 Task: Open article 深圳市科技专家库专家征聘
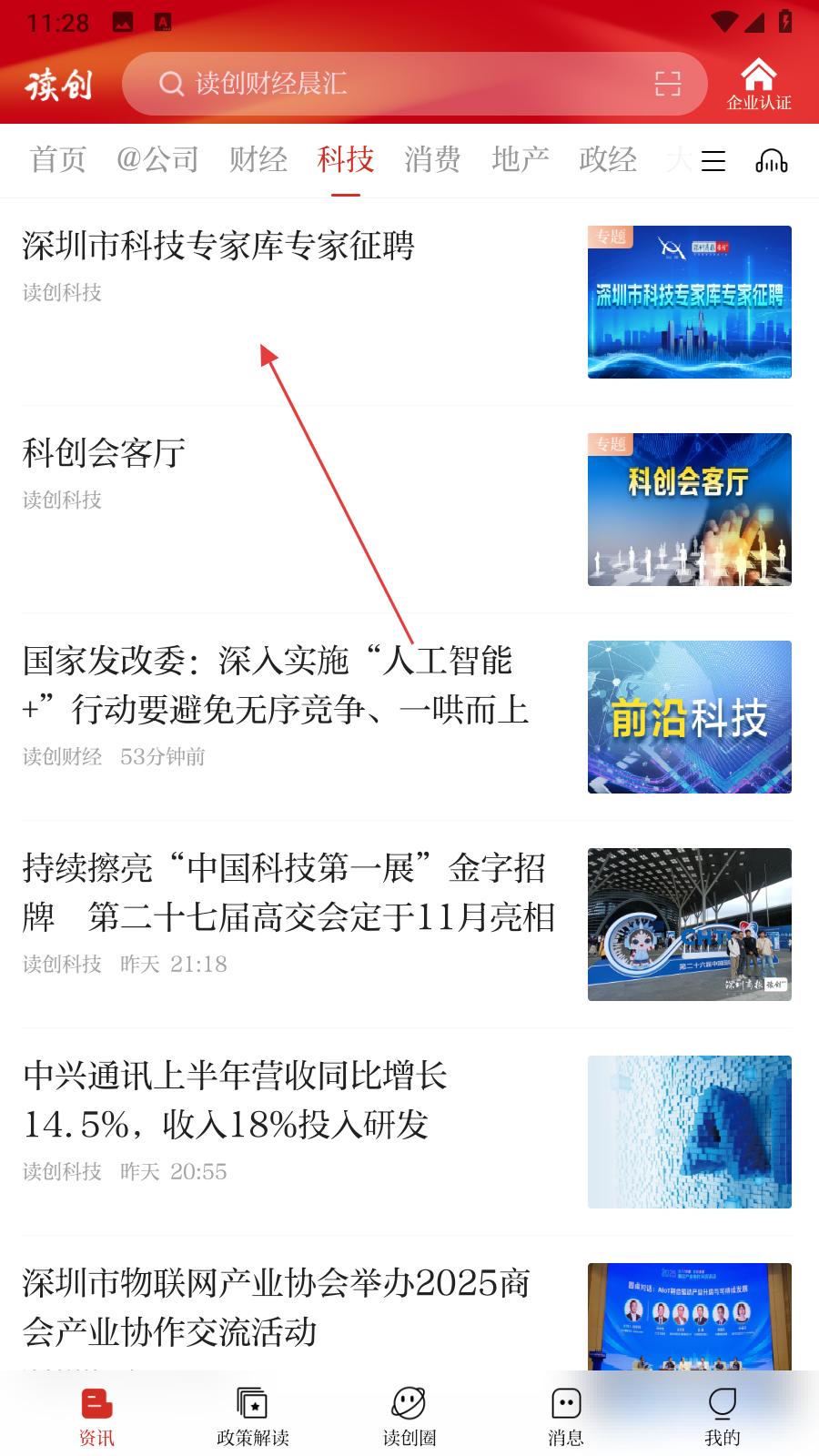218,246
